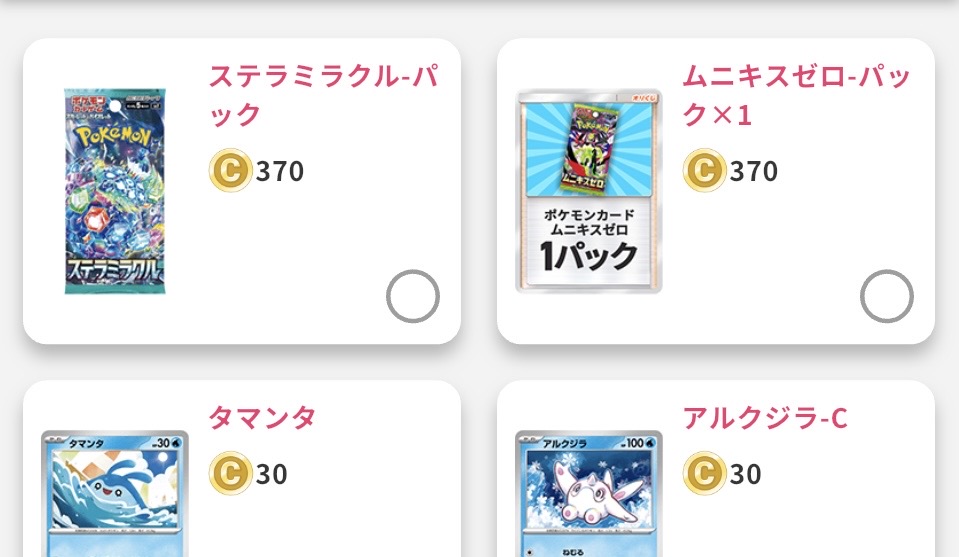Select the ステラミラクル-パック radio circle
Screen dimensions: 959x557
pos(412,297)
